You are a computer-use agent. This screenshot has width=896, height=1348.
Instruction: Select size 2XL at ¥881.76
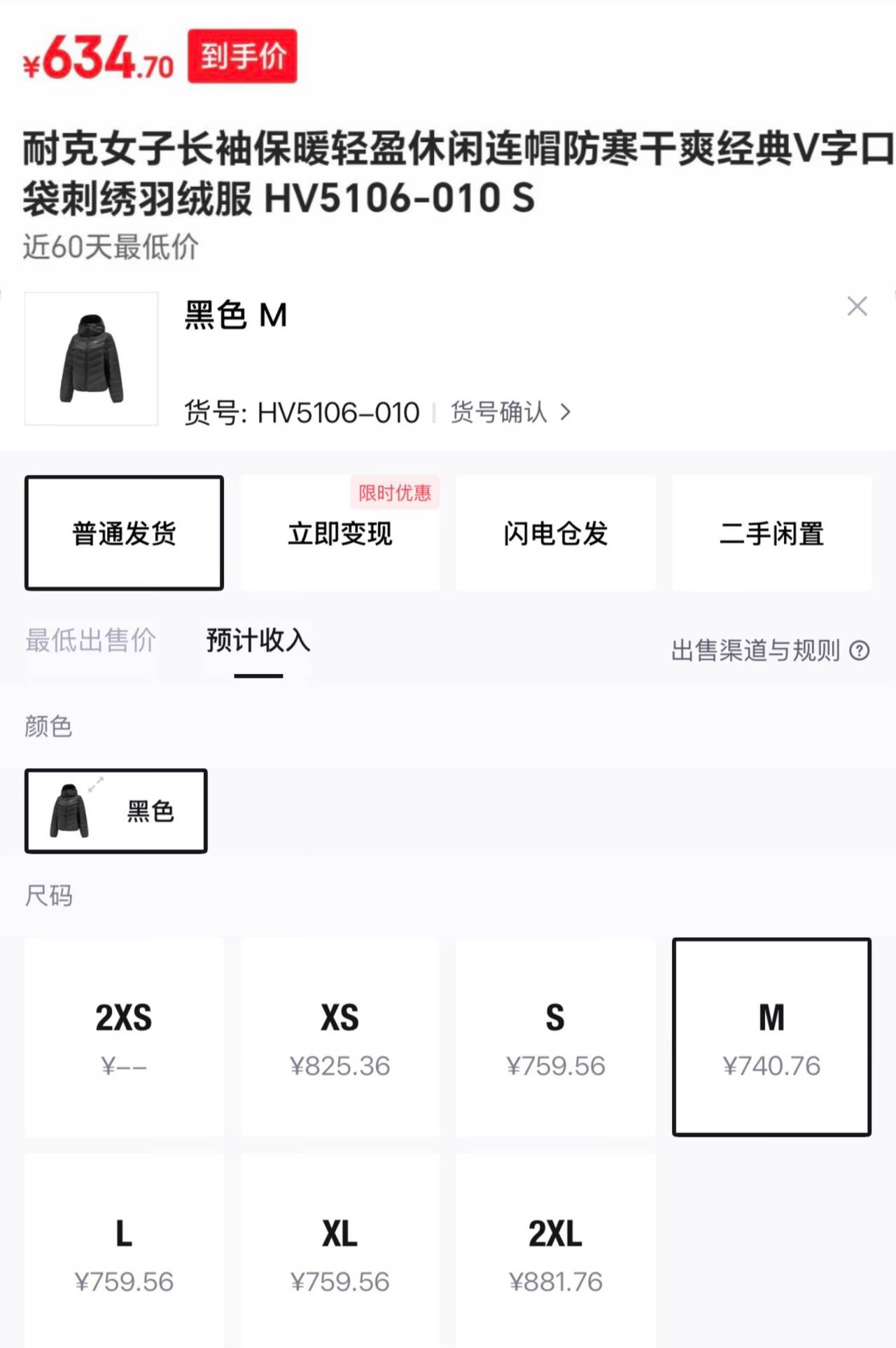(x=556, y=1253)
